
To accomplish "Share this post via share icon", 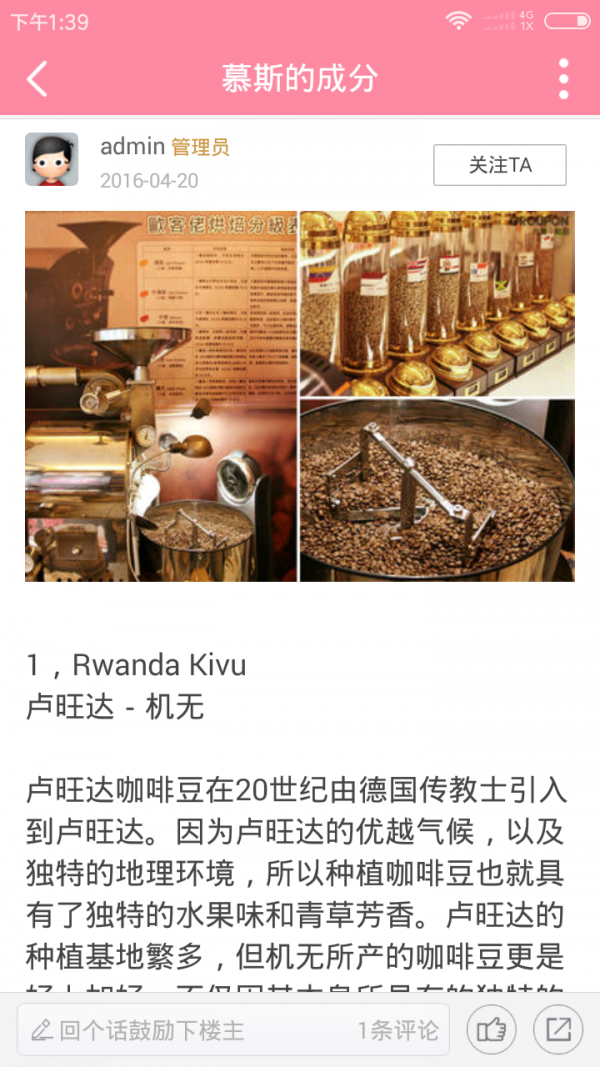I will click(x=557, y=1030).
